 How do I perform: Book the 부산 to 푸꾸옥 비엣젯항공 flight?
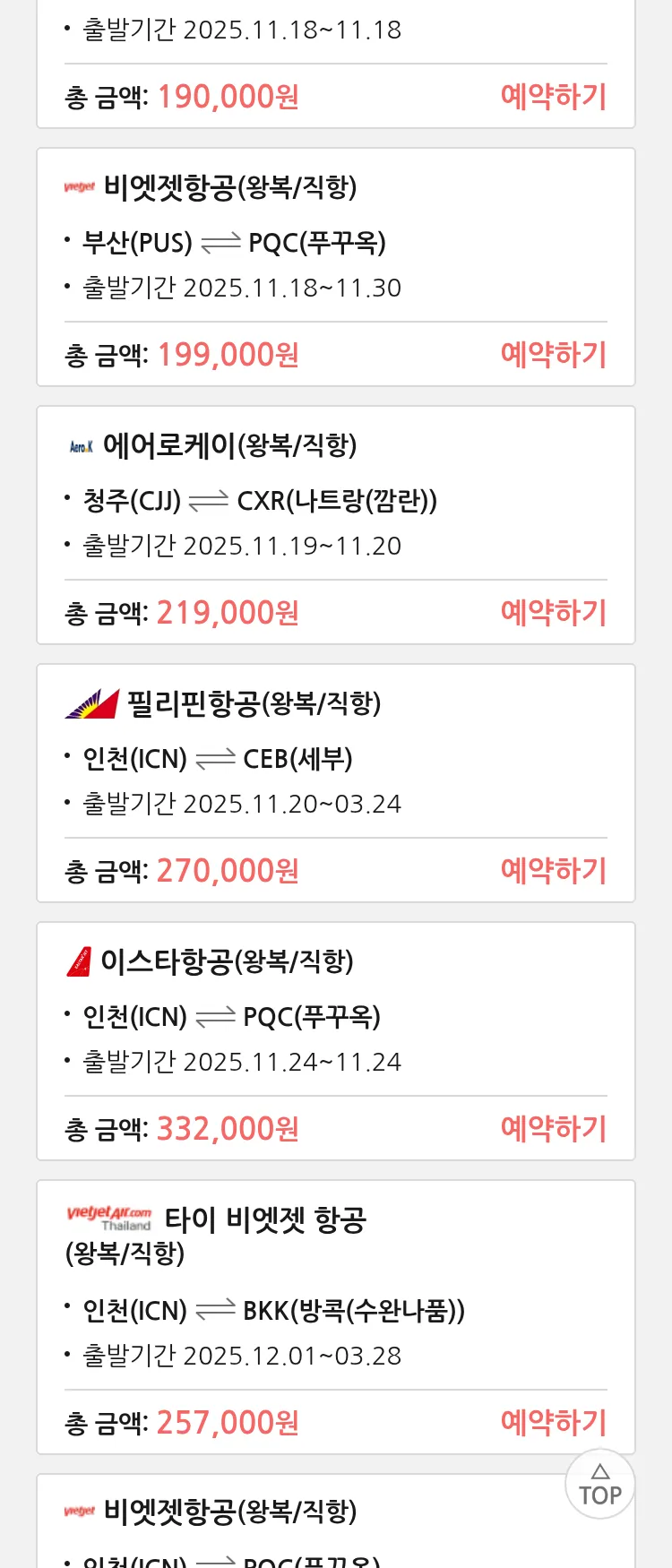[x=553, y=355]
